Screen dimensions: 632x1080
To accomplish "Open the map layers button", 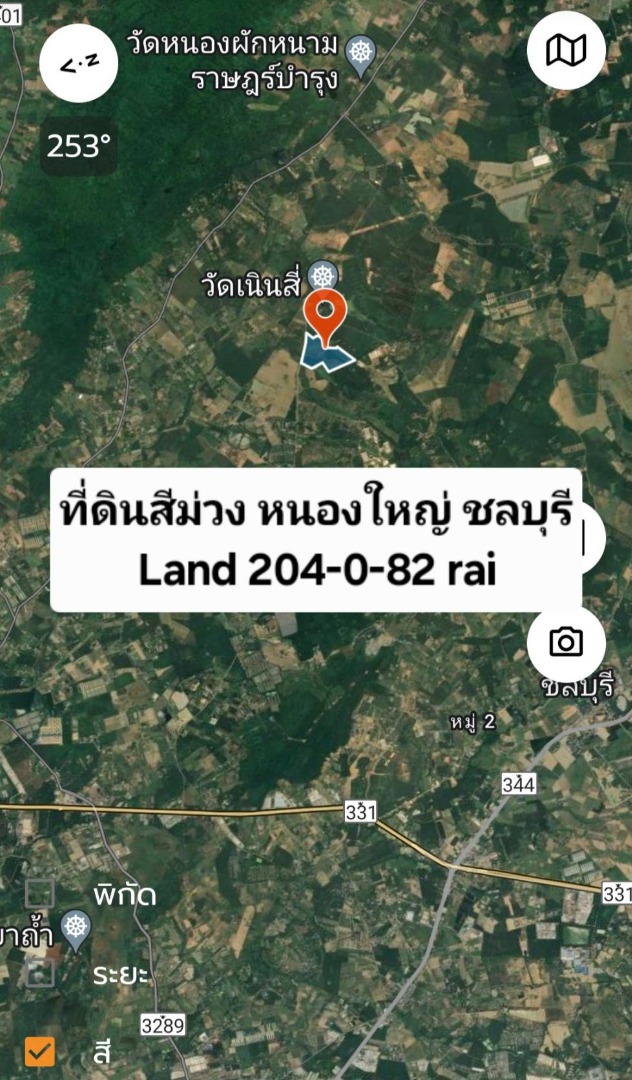I will pyautogui.click(x=566, y=50).
